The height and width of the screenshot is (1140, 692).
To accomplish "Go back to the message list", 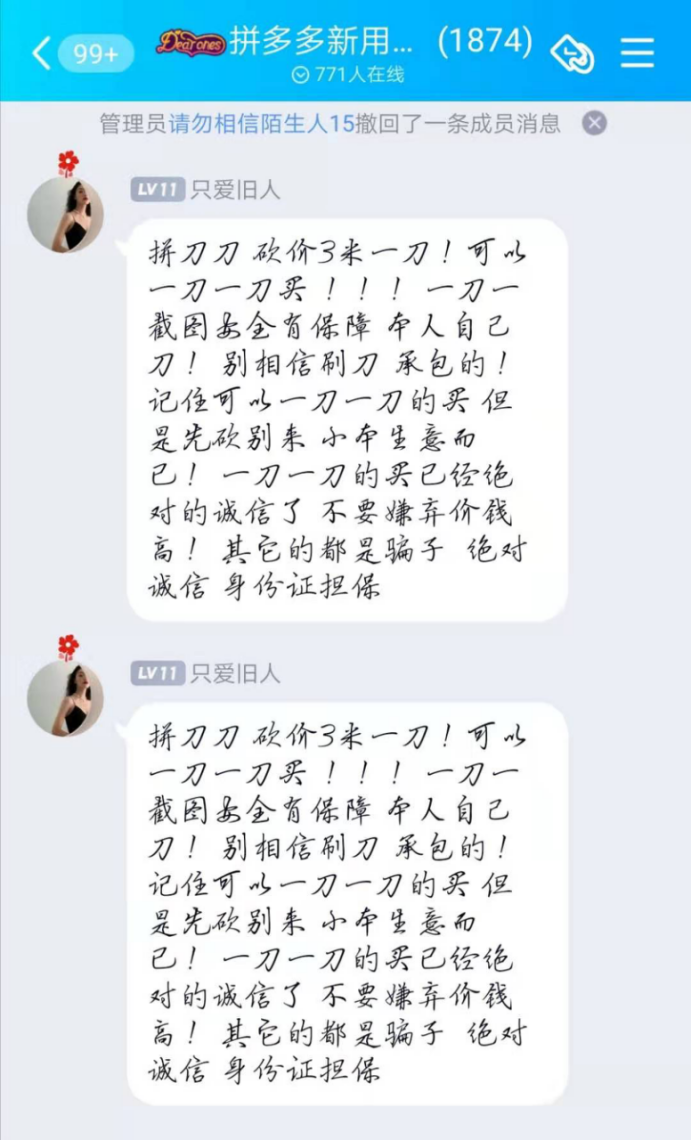I will (x=42, y=53).
